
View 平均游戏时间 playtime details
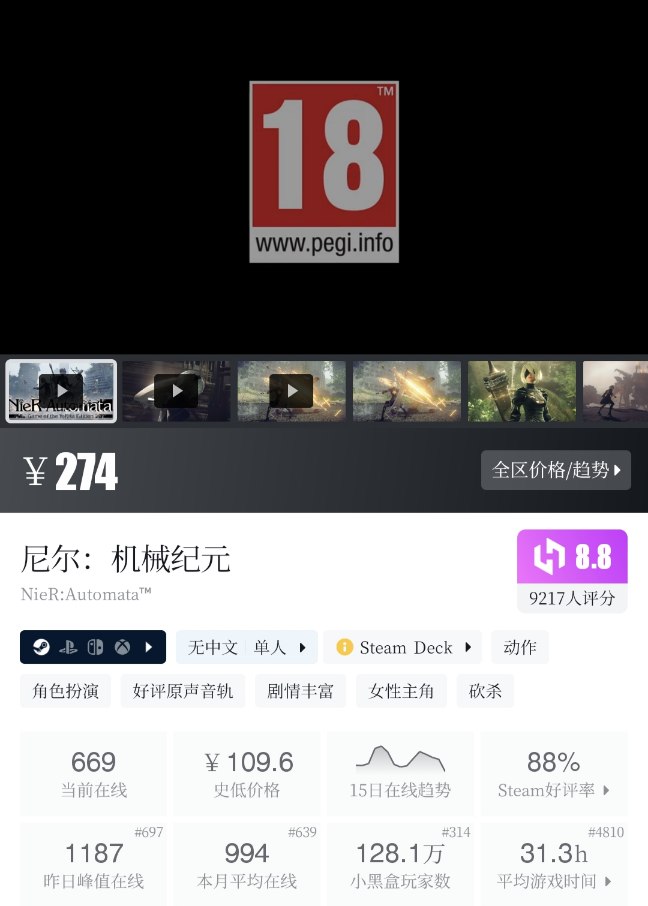click(x=554, y=866)
